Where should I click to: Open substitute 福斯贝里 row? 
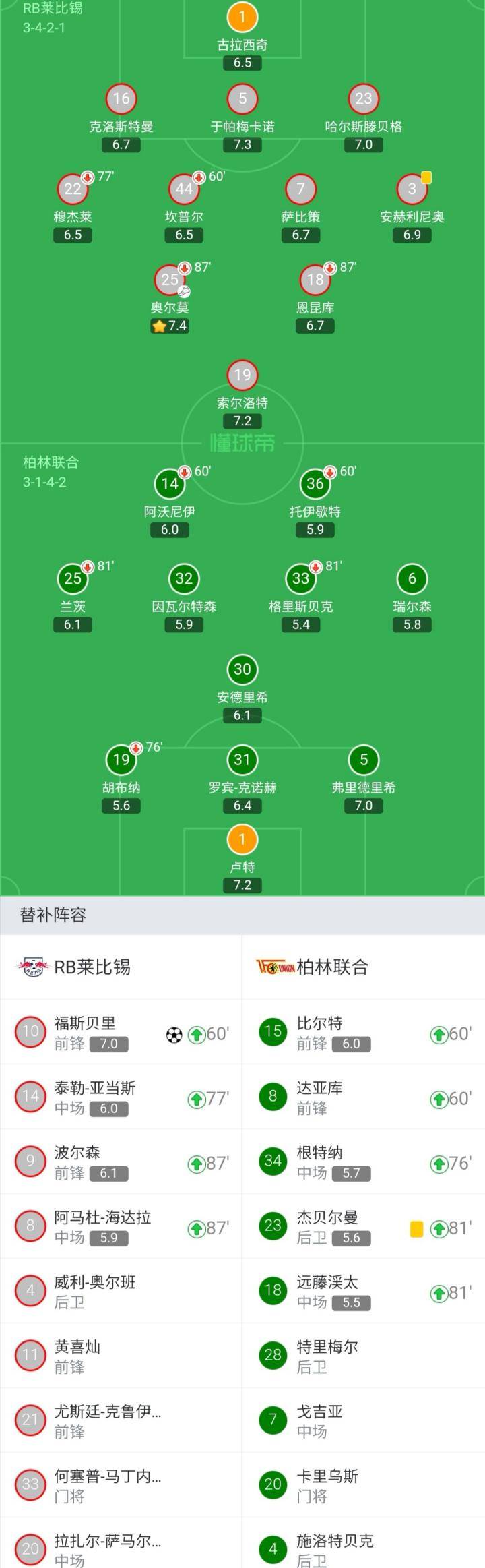click(121, 1032)
